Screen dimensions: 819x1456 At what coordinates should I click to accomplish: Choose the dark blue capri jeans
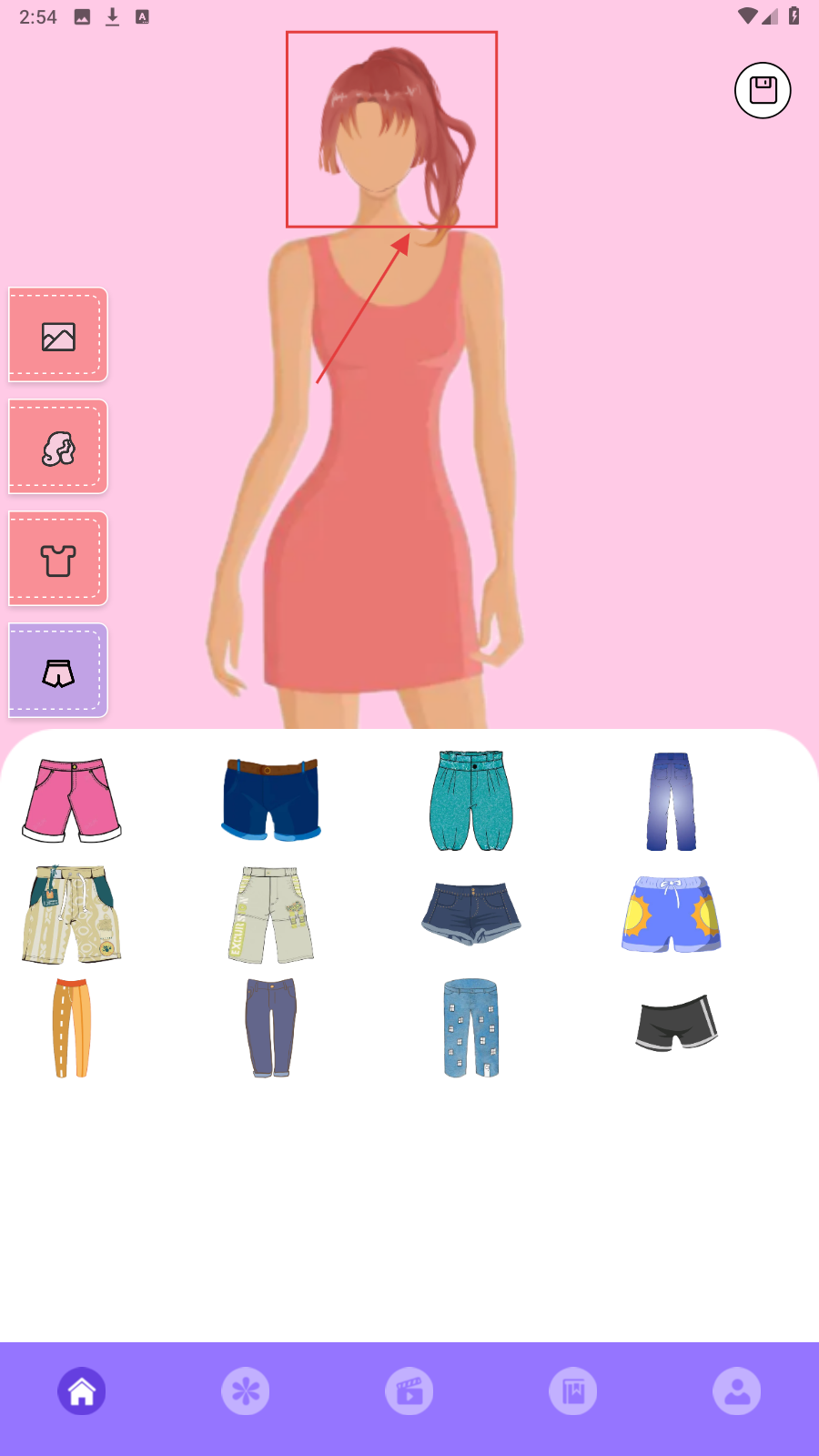pyautogui.click(x=271, y=1028)
